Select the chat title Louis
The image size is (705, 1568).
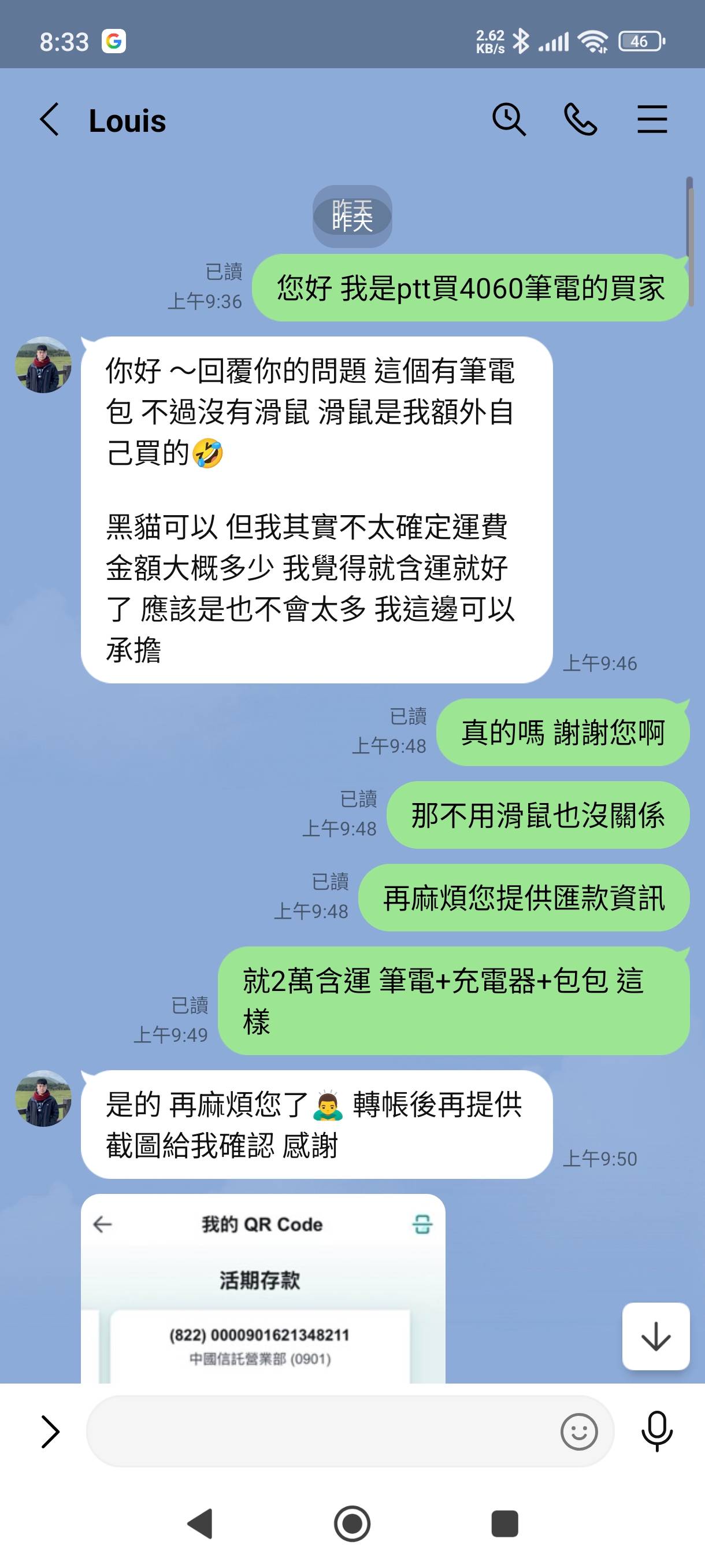127,120
